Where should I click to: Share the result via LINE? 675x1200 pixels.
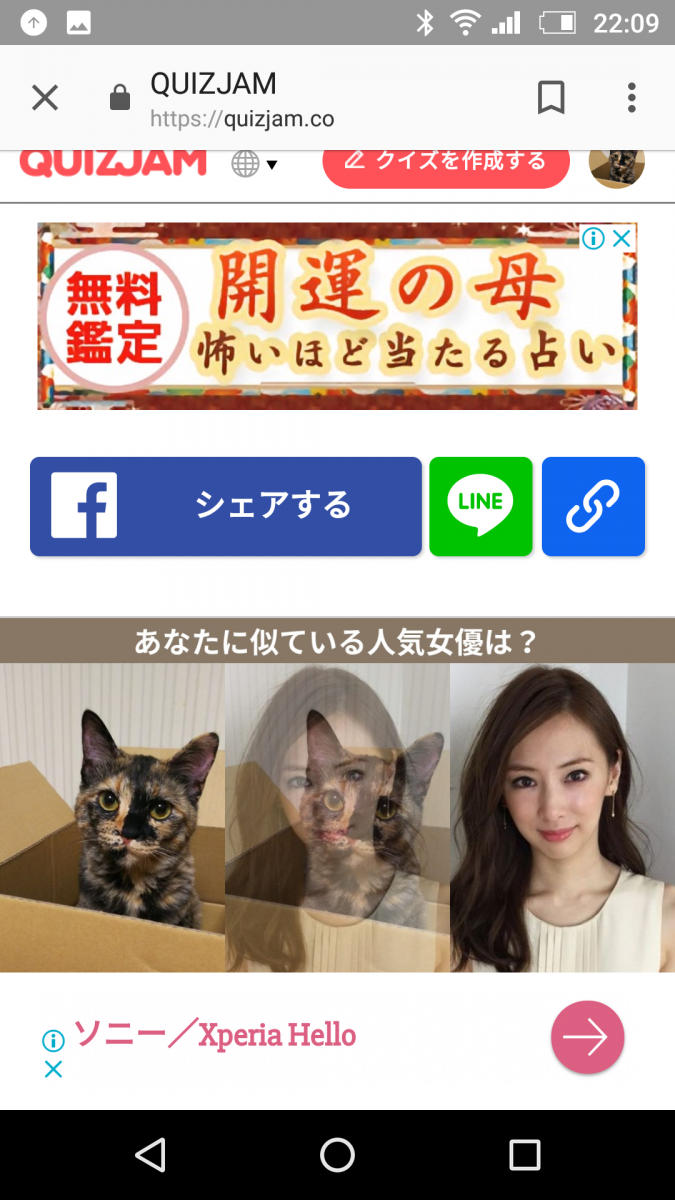[x=481, y=506]
